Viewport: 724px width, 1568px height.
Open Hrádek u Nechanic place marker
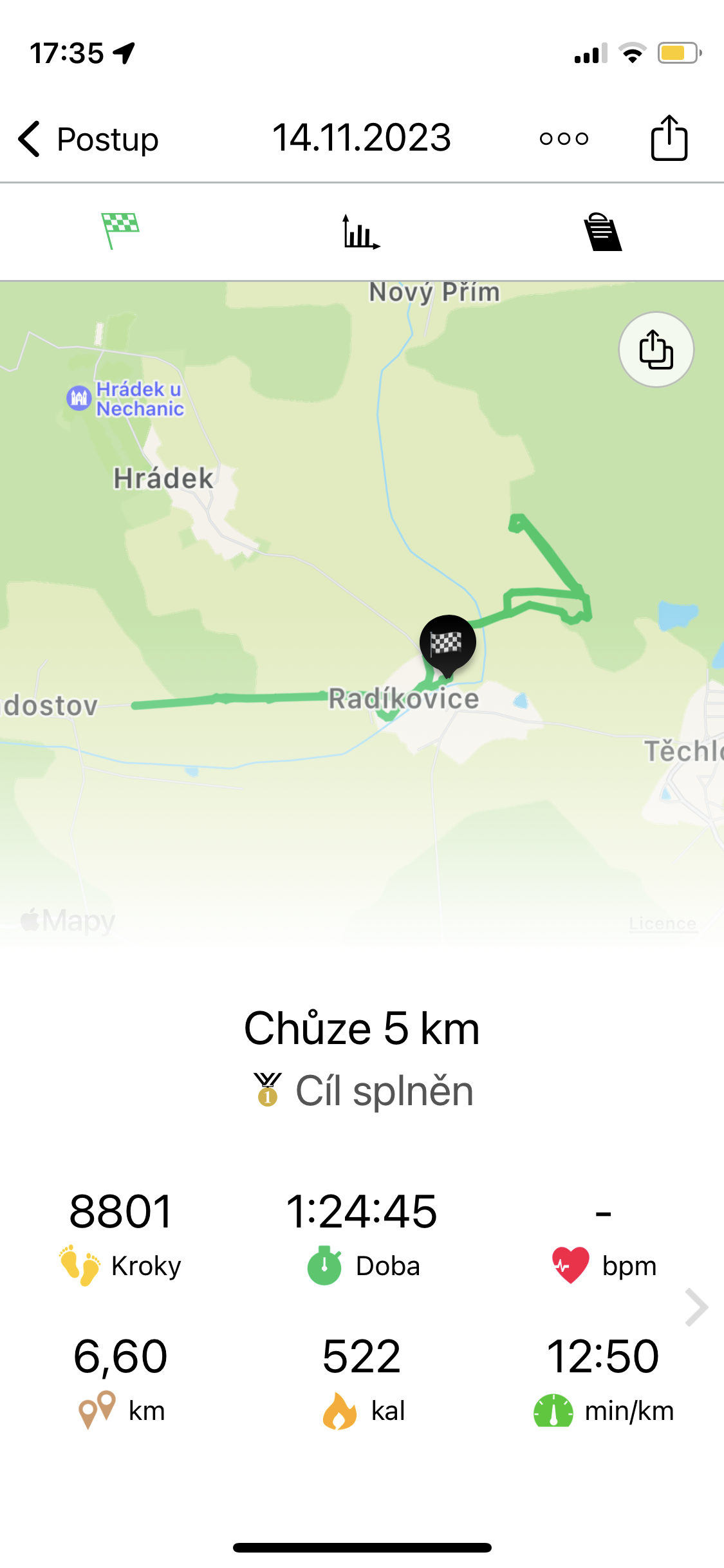point(80,398)
